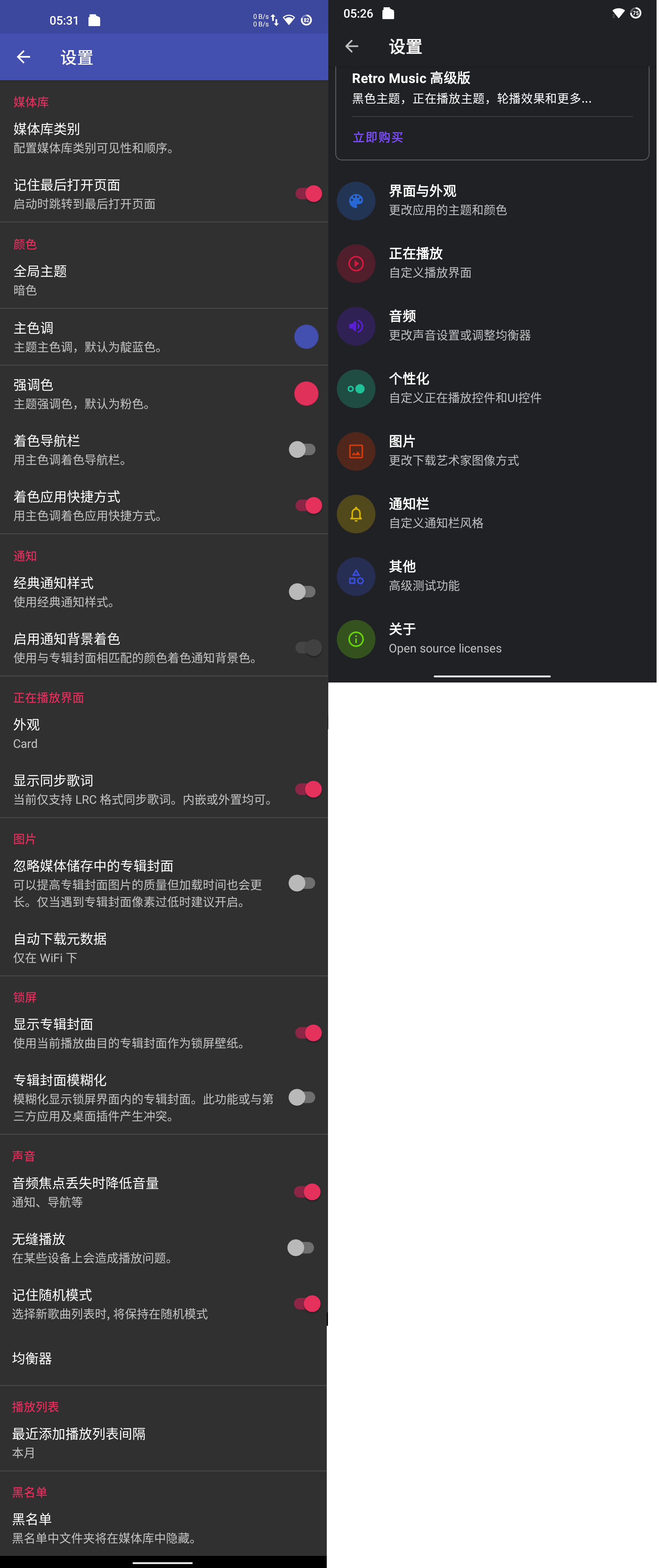Enable 着色导航栏 switch
The image size is (659, 1568).
click(302, 450)
